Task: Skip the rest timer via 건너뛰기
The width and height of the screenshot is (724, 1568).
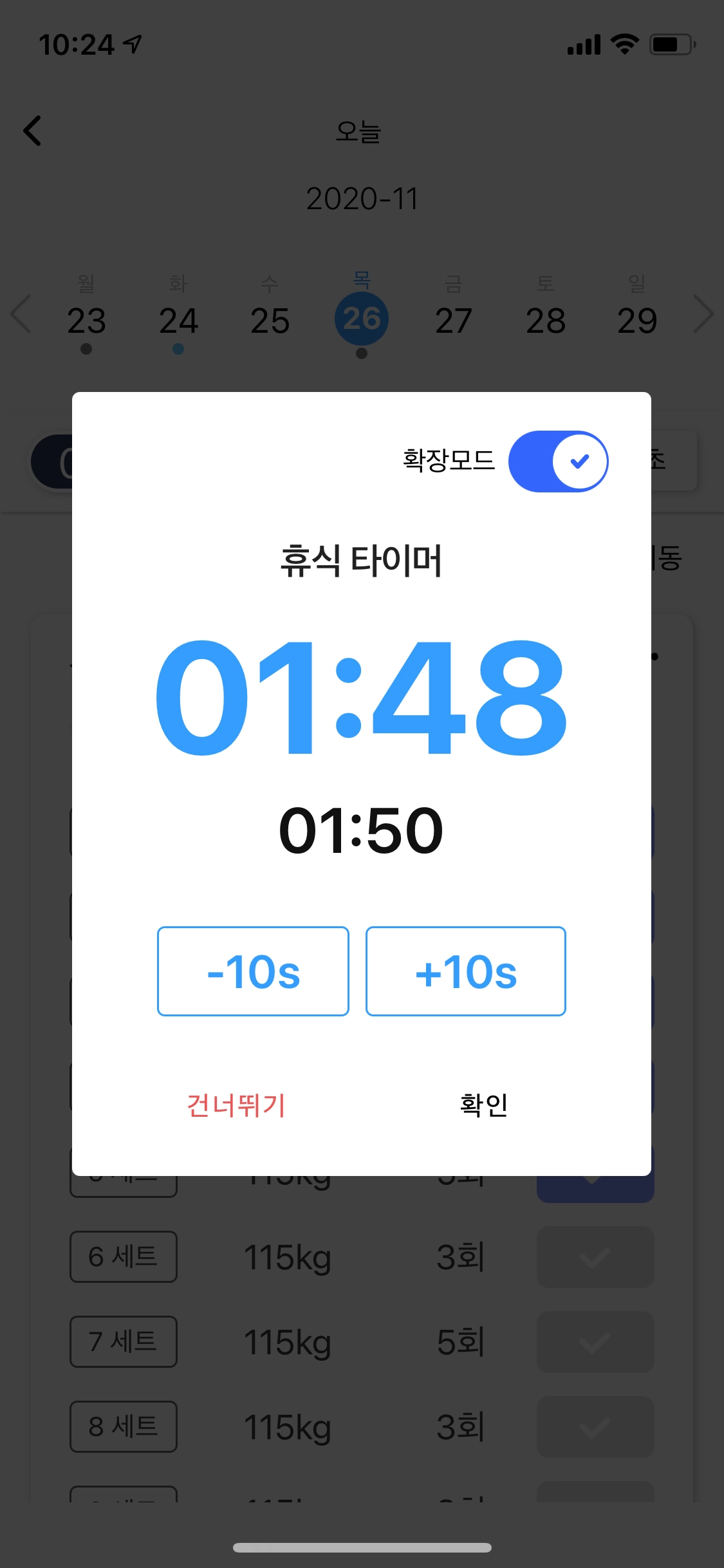Action: [236, 1105]
